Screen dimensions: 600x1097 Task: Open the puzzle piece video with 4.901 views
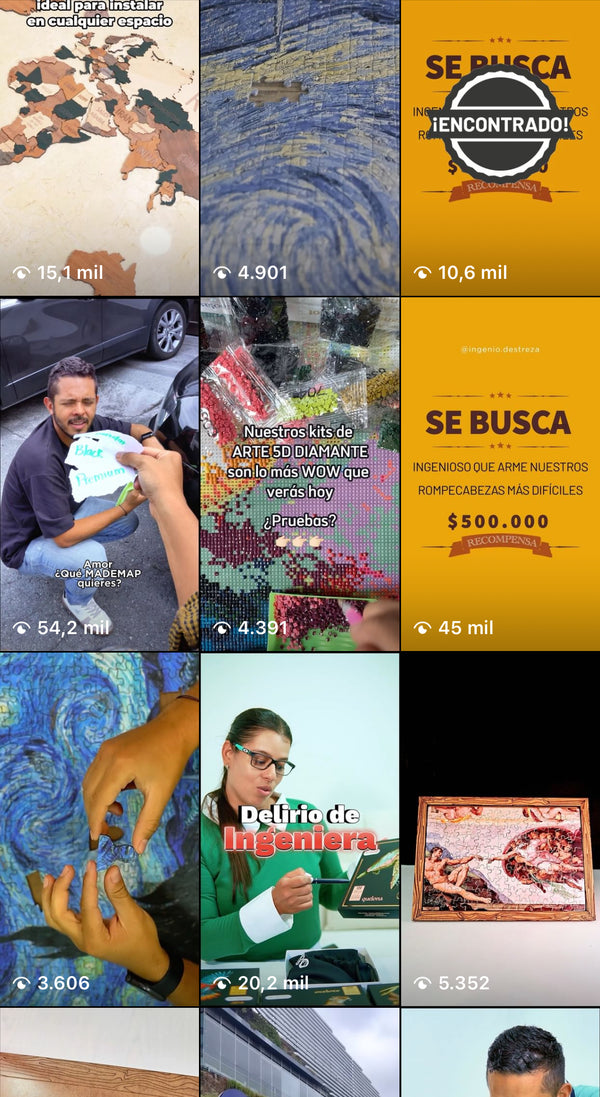click(299, 150)
